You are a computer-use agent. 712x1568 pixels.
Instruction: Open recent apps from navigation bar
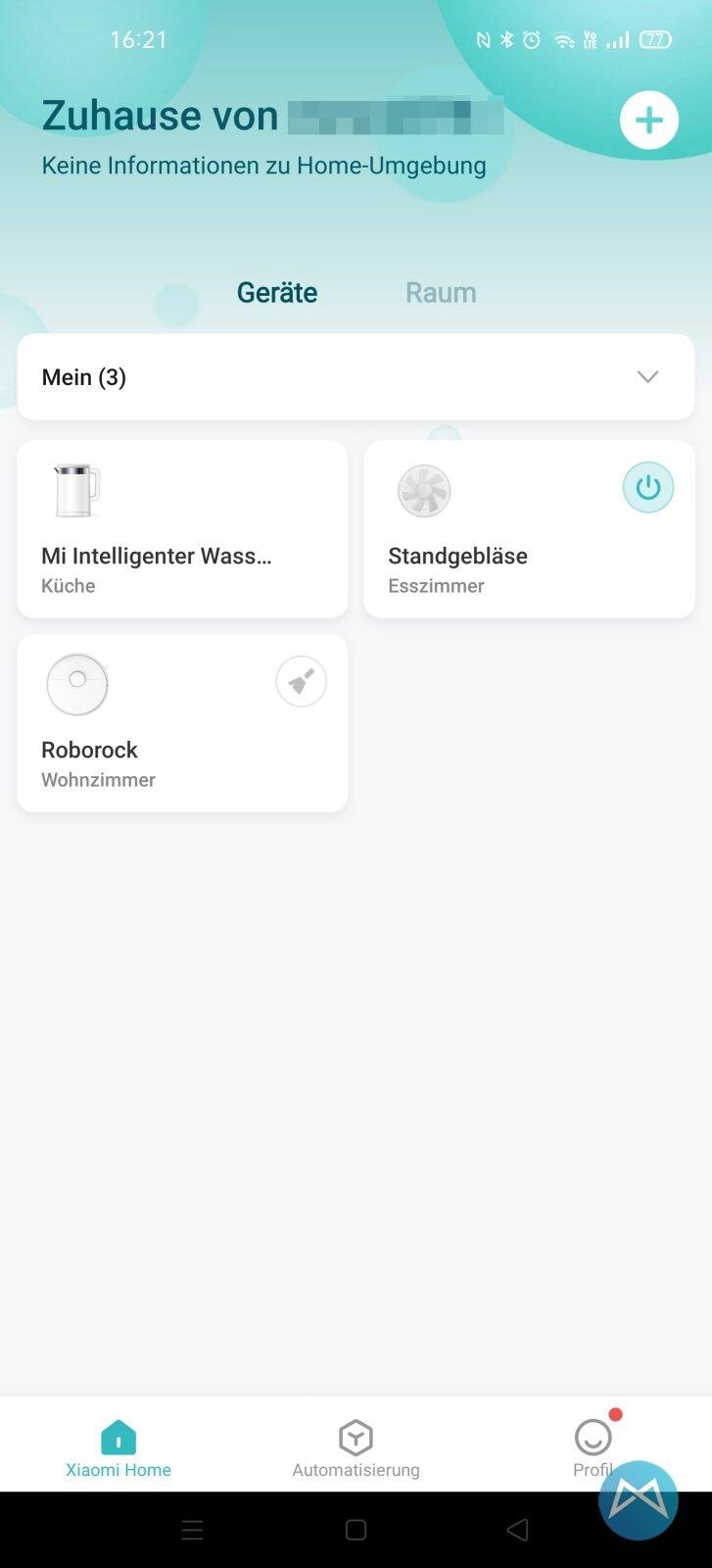193,1530
